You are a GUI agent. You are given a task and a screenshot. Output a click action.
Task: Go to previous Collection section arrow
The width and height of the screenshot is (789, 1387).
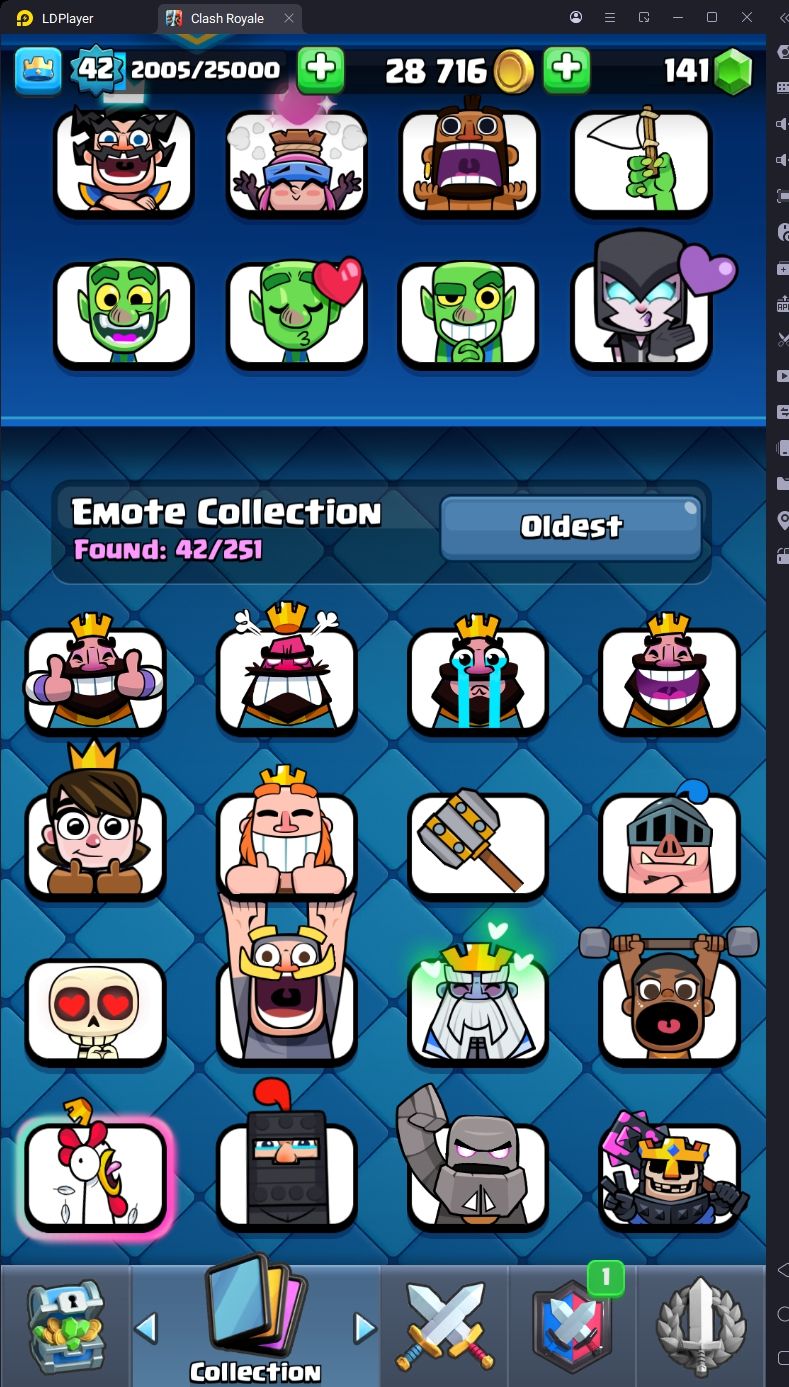146,1328
